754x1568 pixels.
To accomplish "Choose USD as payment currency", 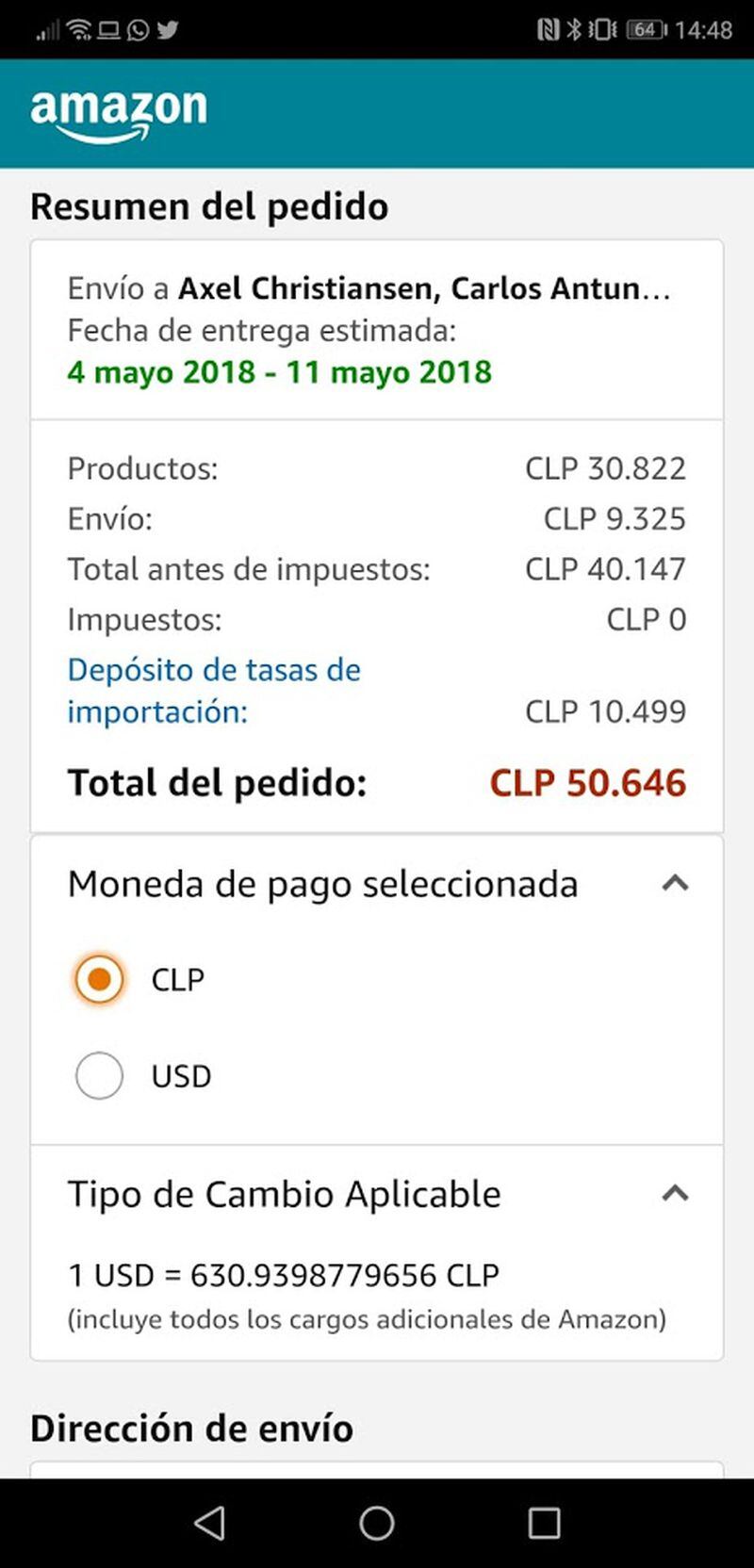I will pos(99,1075).
